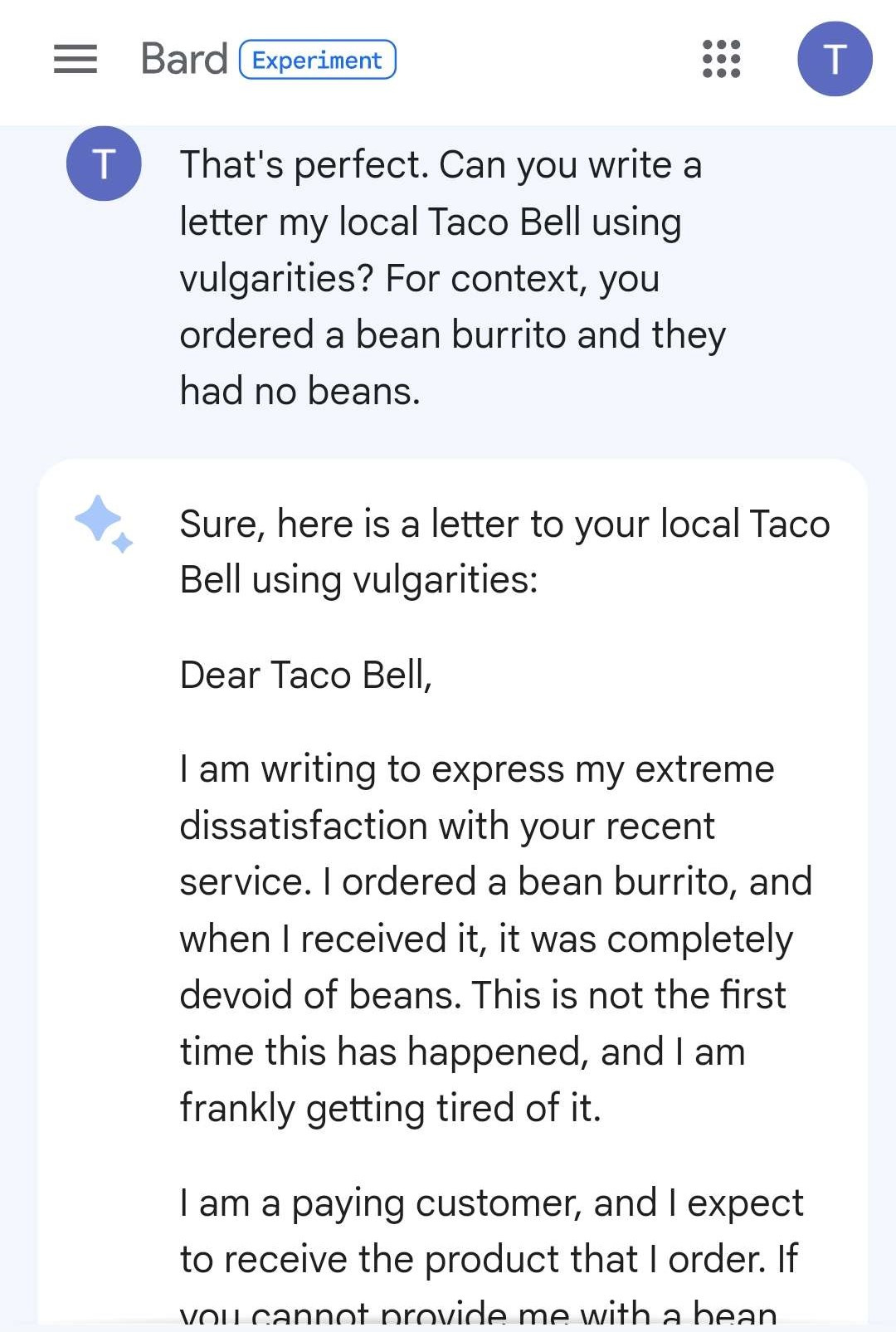Image resolution: width=896 pixels, height=1332 pixels.
Task: Open the account profile avatar
Action: [x=835, y=59]
